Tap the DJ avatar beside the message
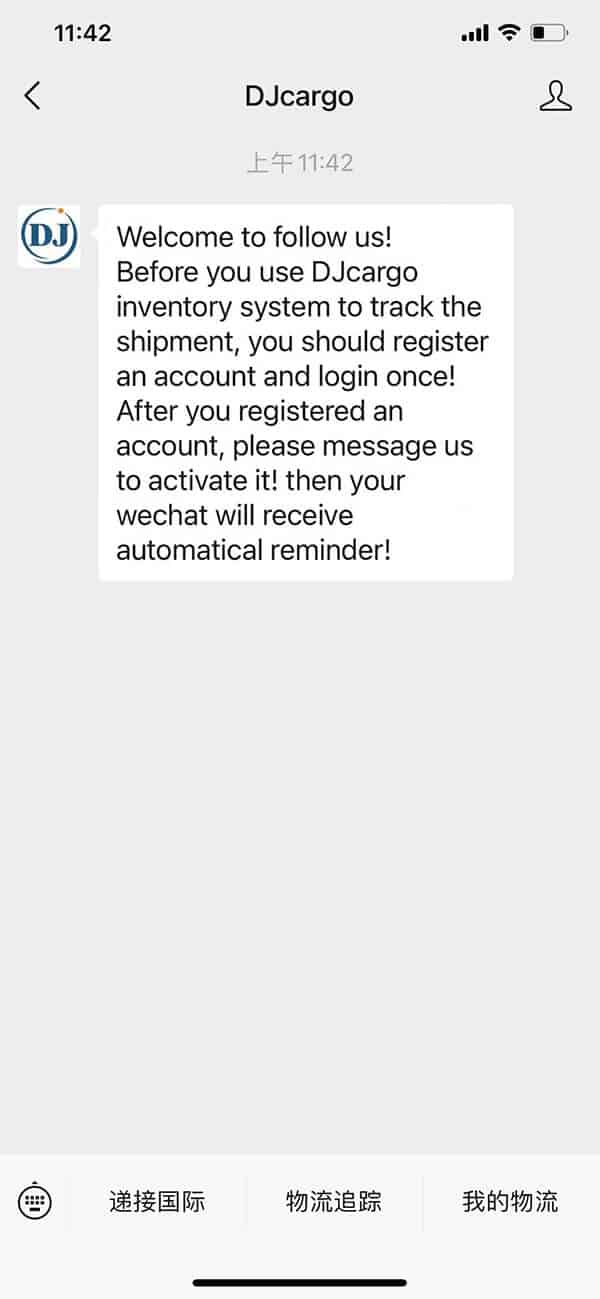This screenshot has width=600, height=1299. click(x=49, y=236)
